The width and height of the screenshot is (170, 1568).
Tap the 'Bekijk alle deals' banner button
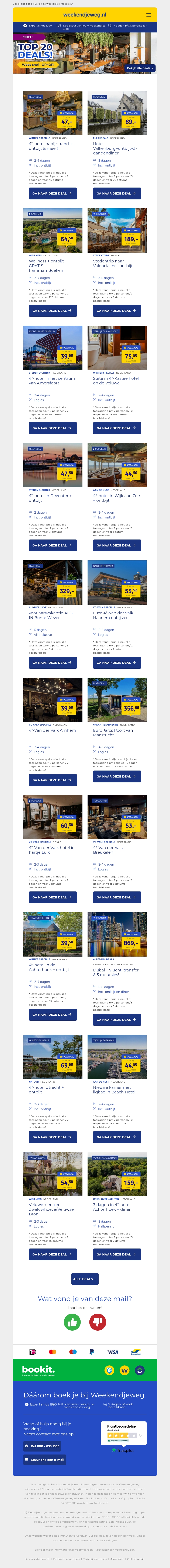[x=140, y=68]
